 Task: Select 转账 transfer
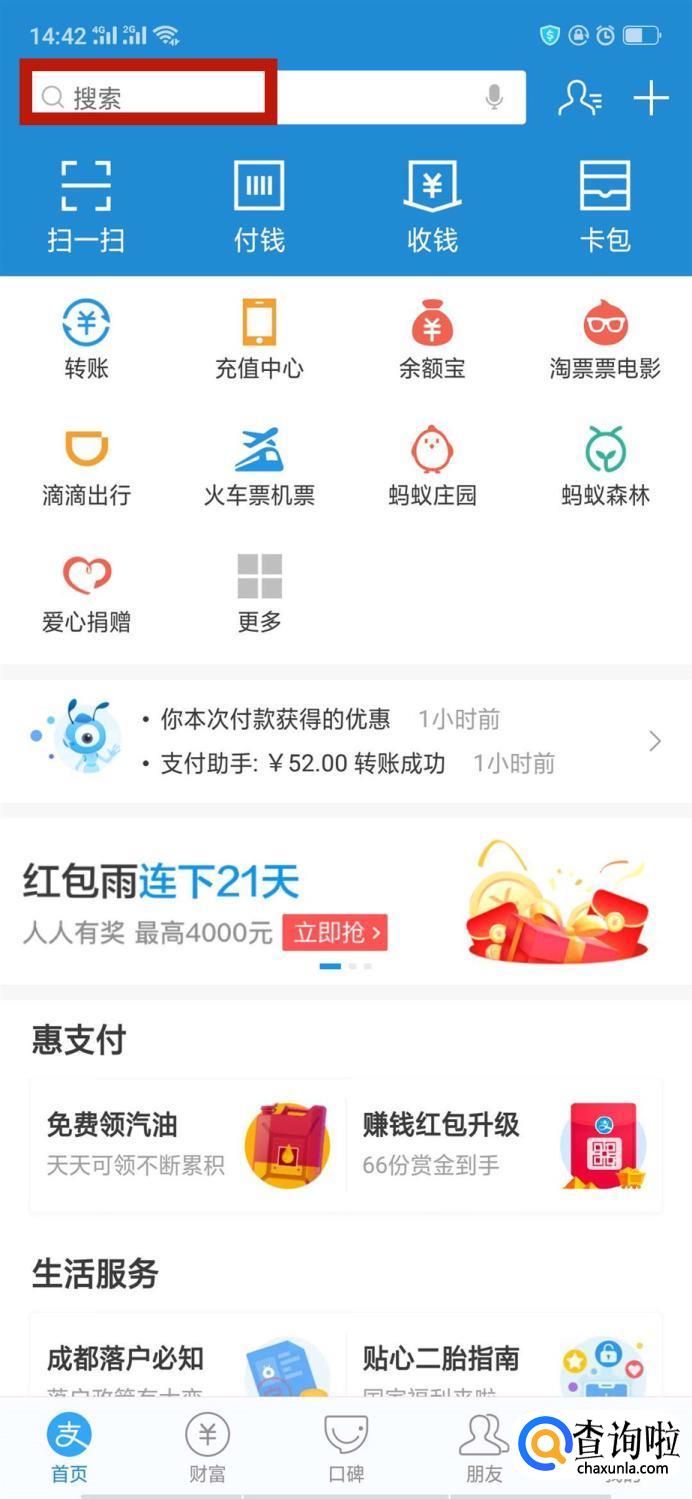(86, 340)
